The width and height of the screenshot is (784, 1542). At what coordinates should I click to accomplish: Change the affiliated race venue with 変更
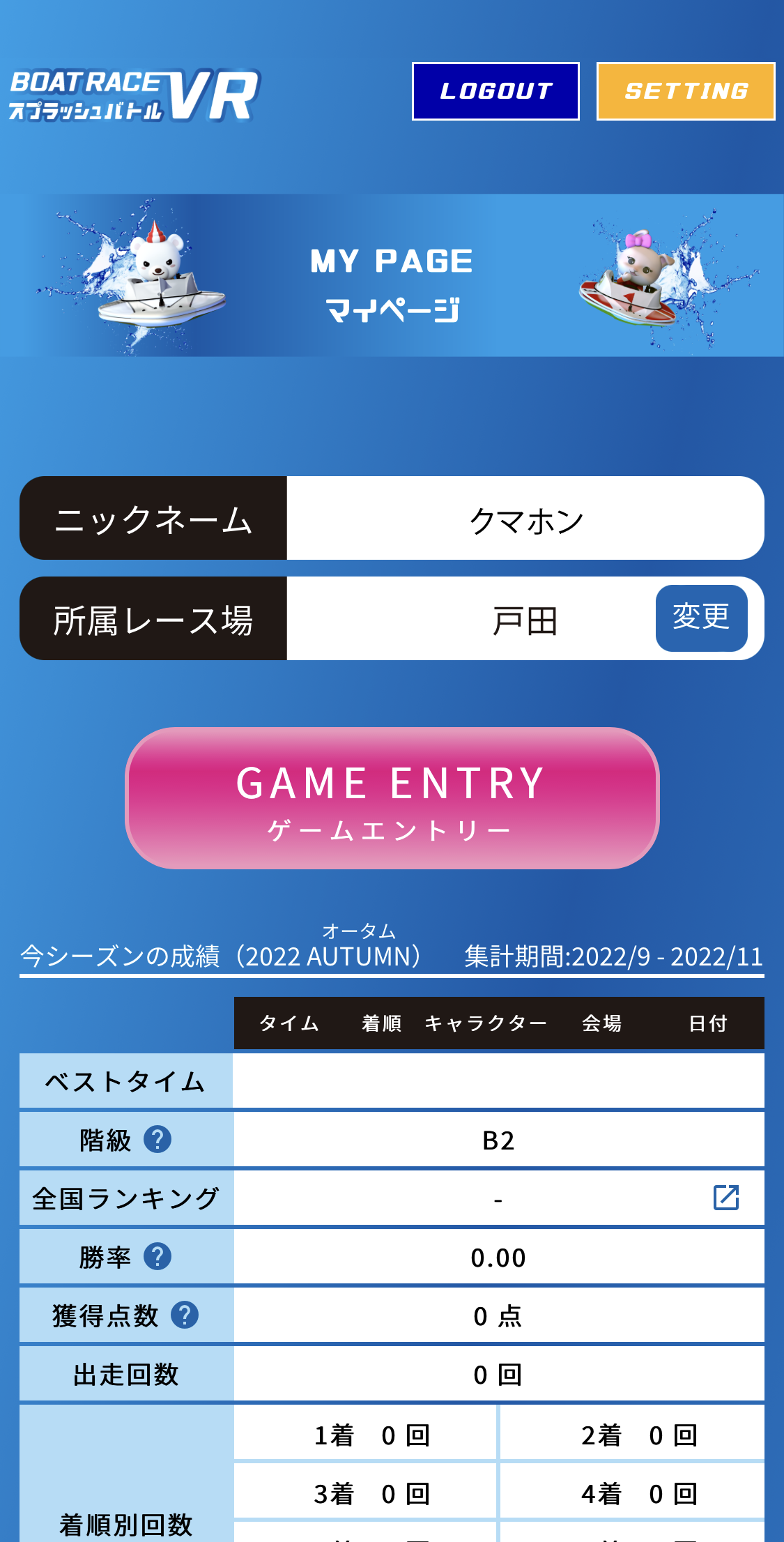(x=701, y=618)
